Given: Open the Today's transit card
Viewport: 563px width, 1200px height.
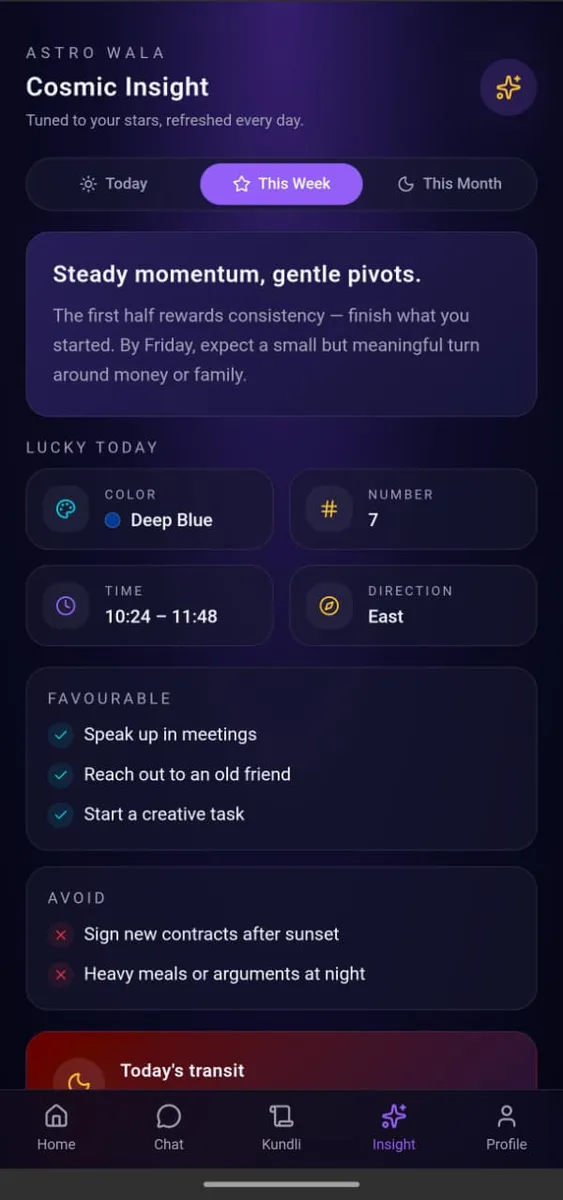Looking at the screenshot, I should click(281, 1061).
